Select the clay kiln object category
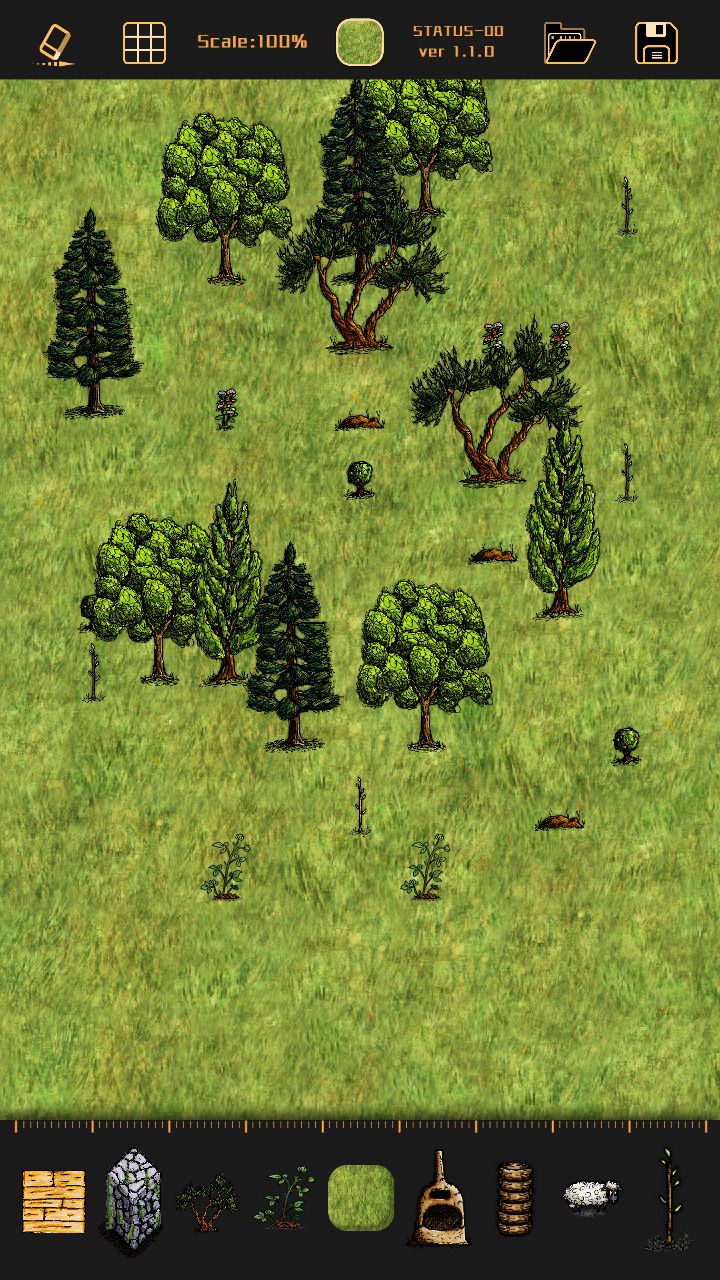720x1280 pixels. coord(437,1199)
